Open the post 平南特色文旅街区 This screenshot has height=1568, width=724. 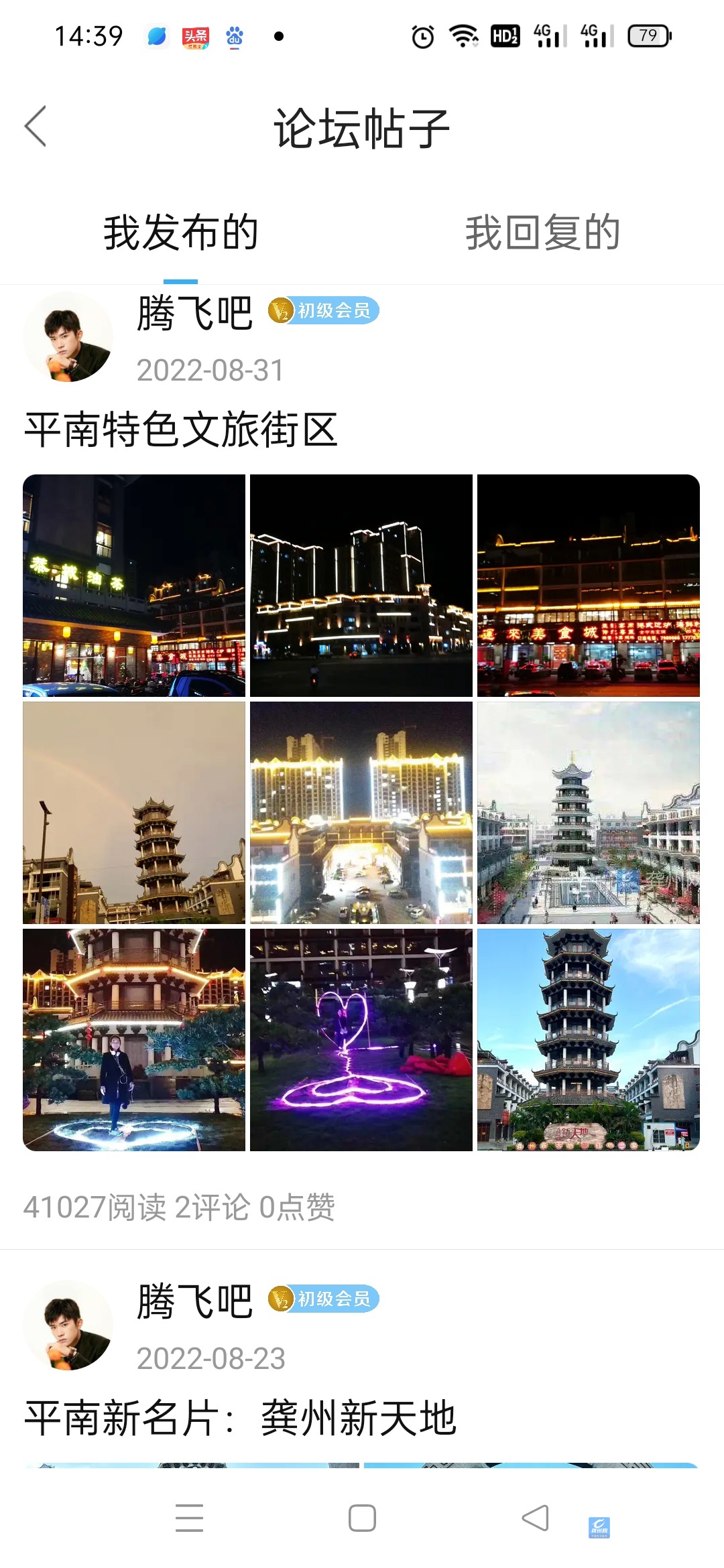[x=181, y=430]
